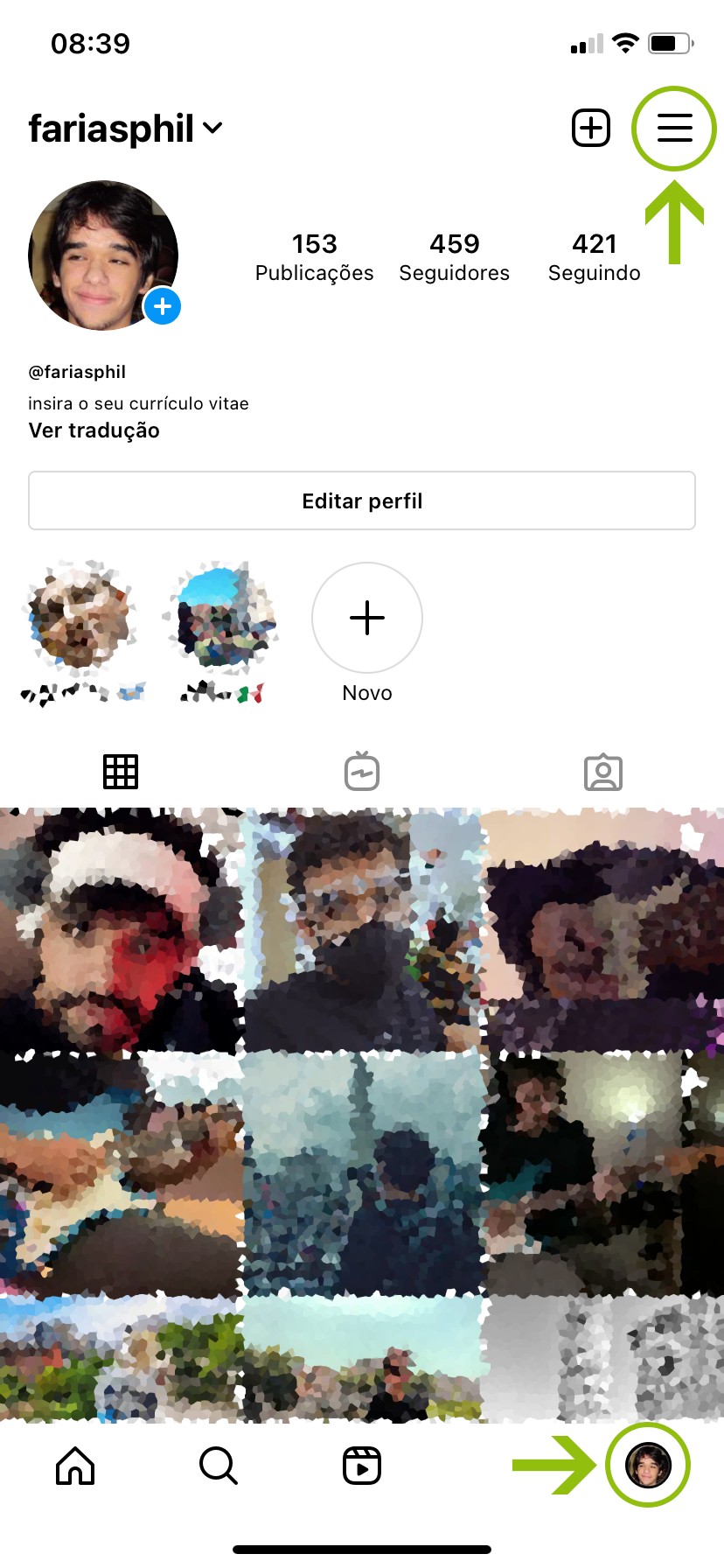The height and width of the screenshot is (1568, 724).
Task: Tap Ver tradução under the bio
Action: pyautogui.click(x=94, y=430)
